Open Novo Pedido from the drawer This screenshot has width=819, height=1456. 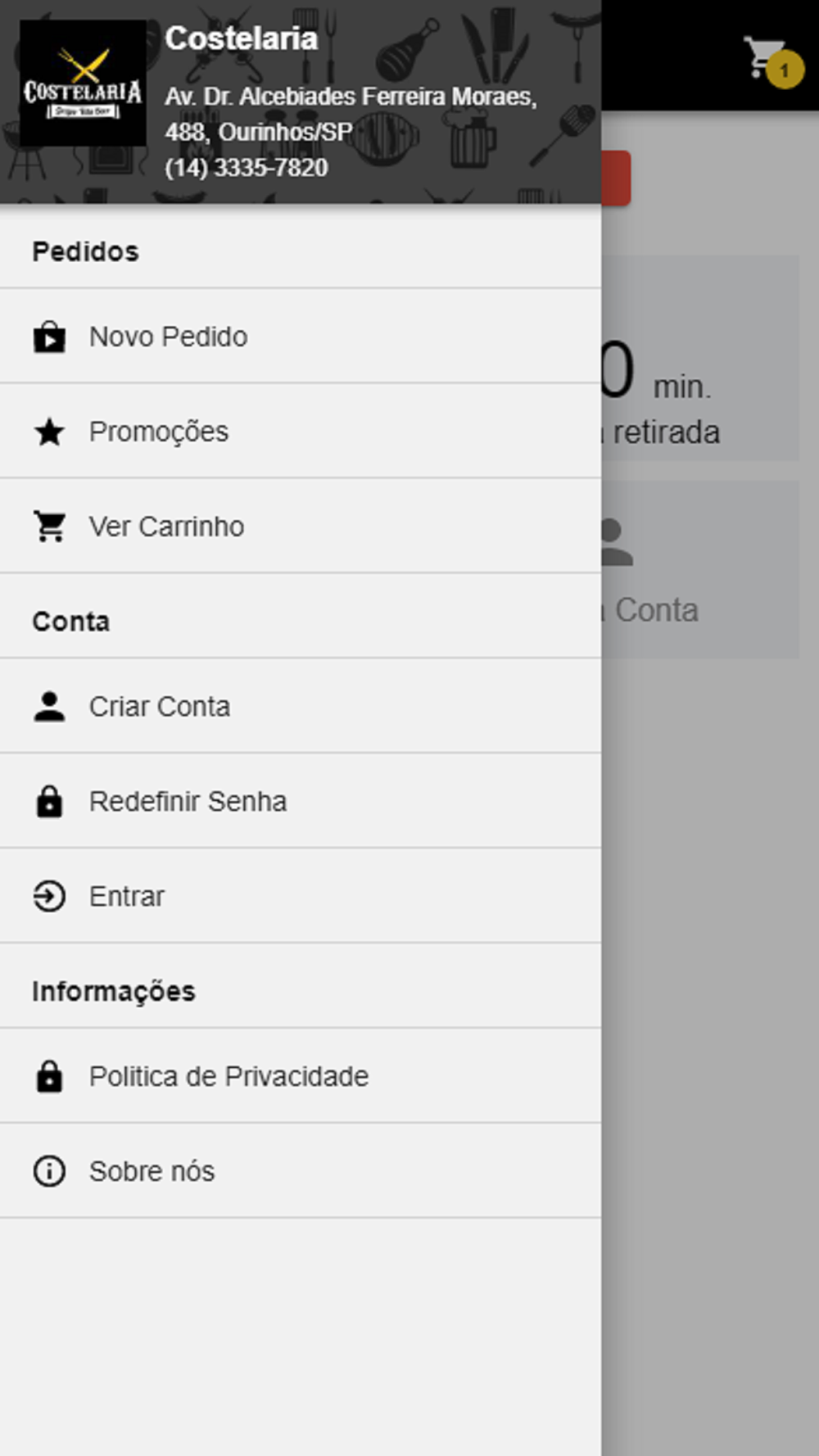(300, 337)
